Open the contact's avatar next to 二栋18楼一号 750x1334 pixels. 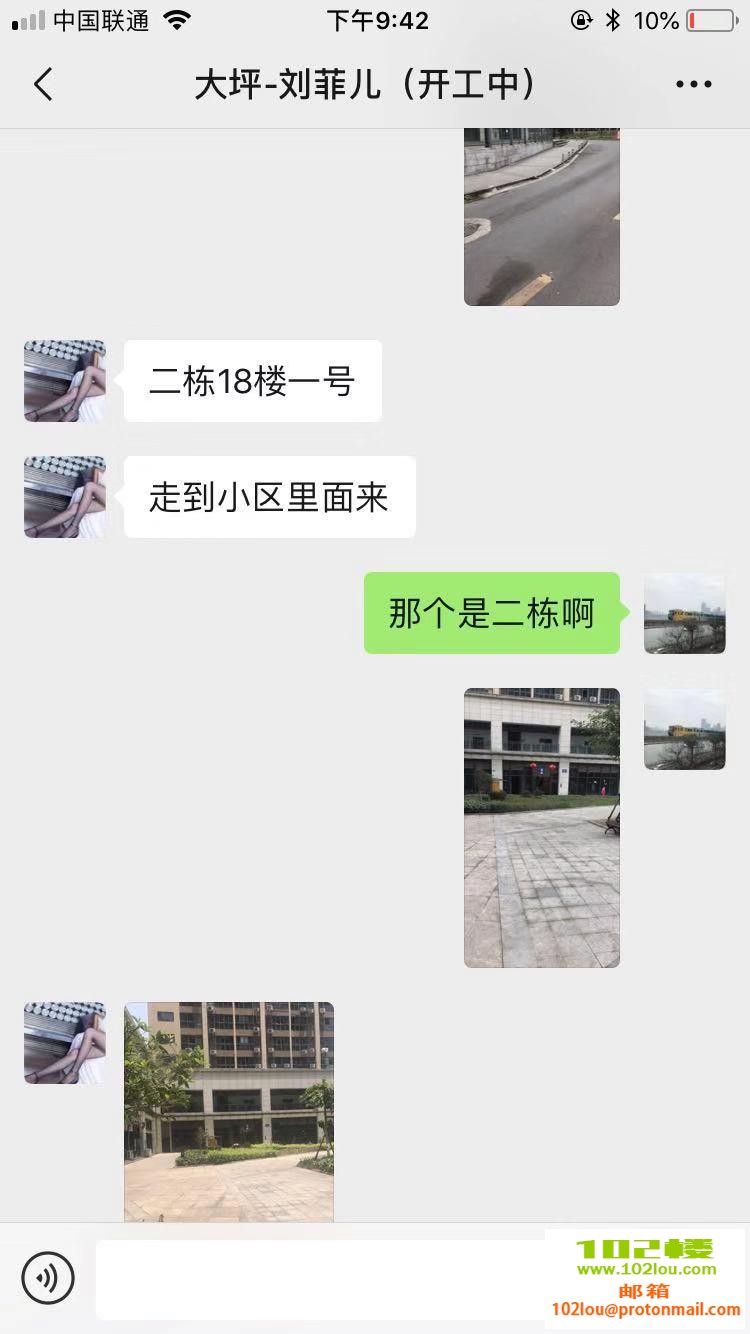(64, 381)
